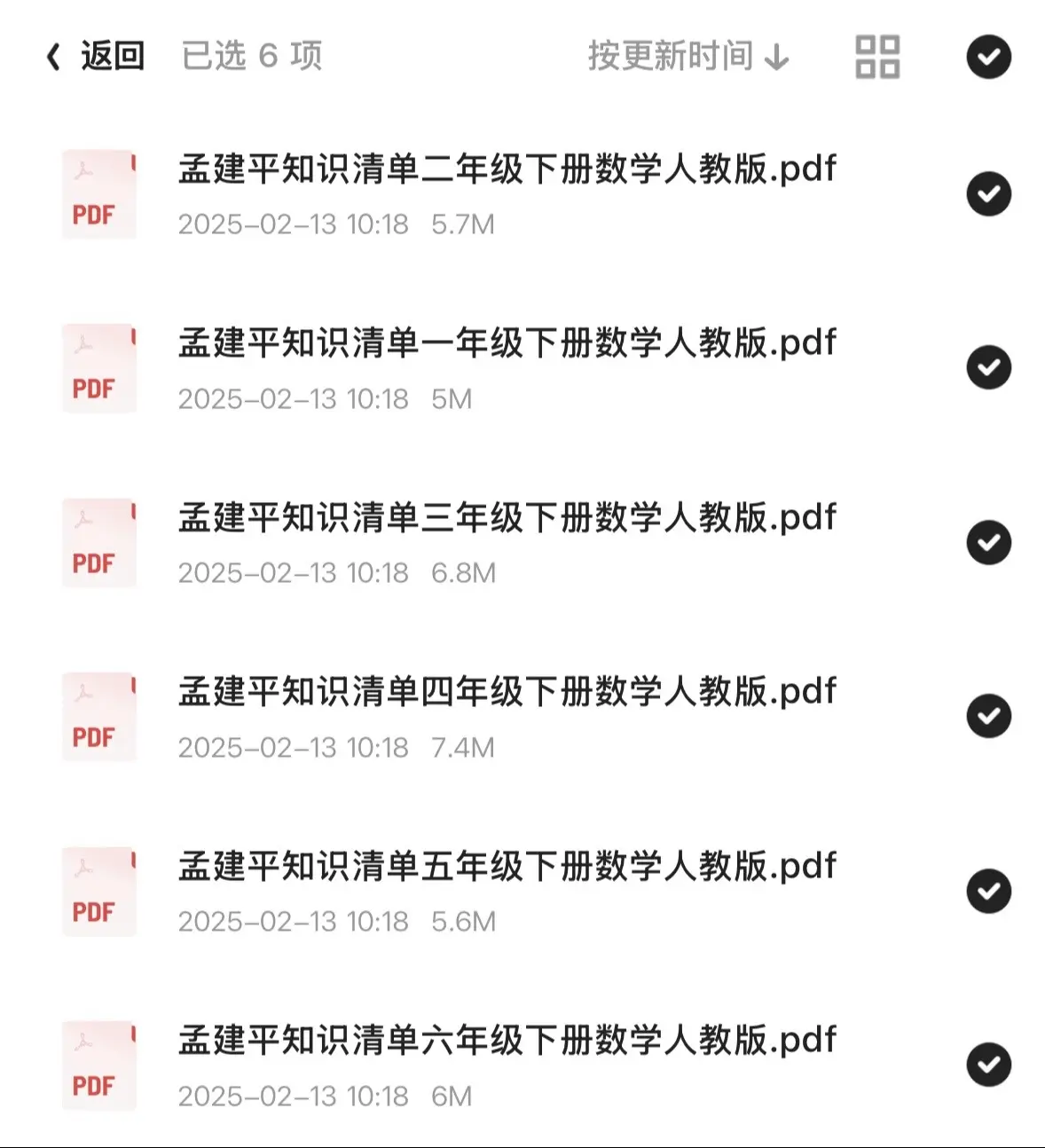The width and height of the screenshot is (1045, 1148).
Task: Uncheck the 六年级下册 PDF checkbox
Action: pos(988,1065)
